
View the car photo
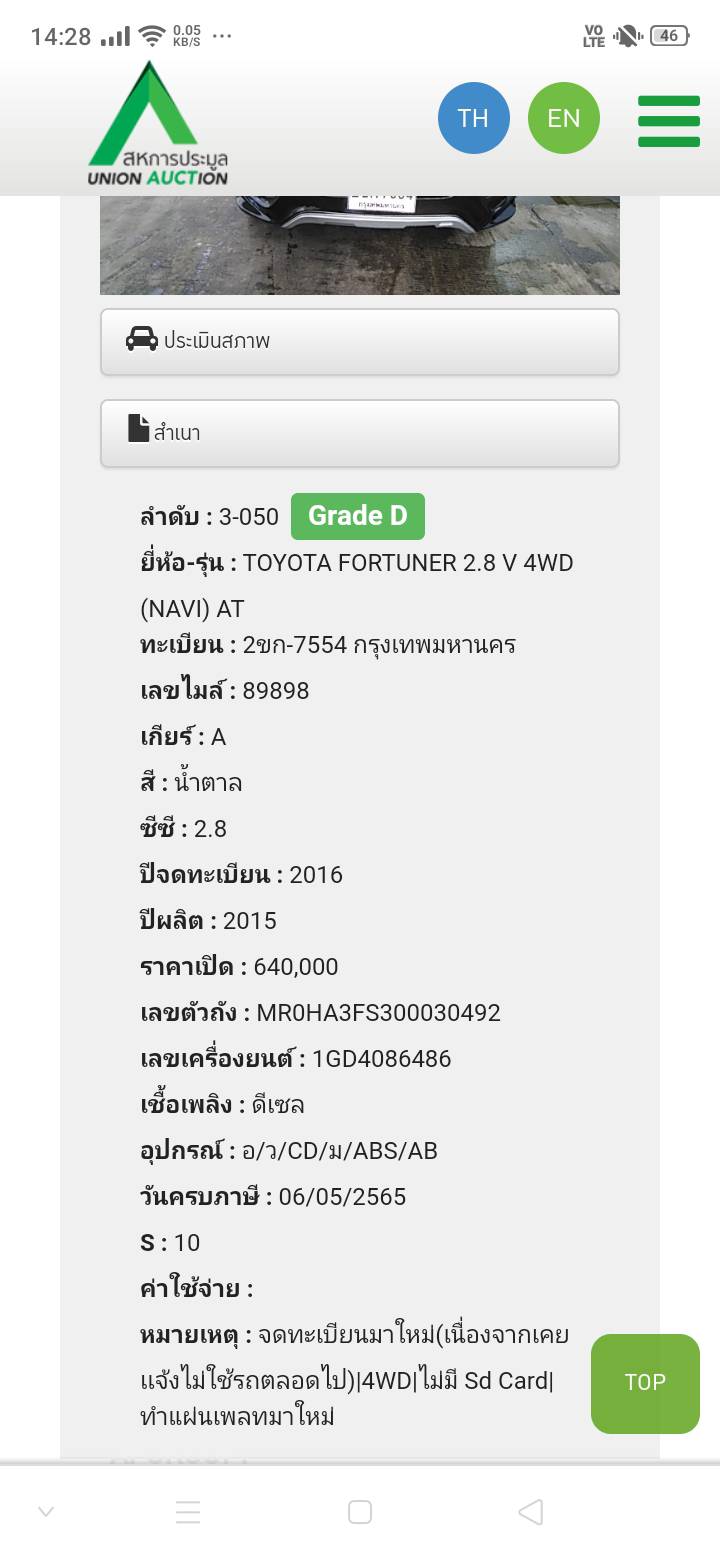point(360,245)
